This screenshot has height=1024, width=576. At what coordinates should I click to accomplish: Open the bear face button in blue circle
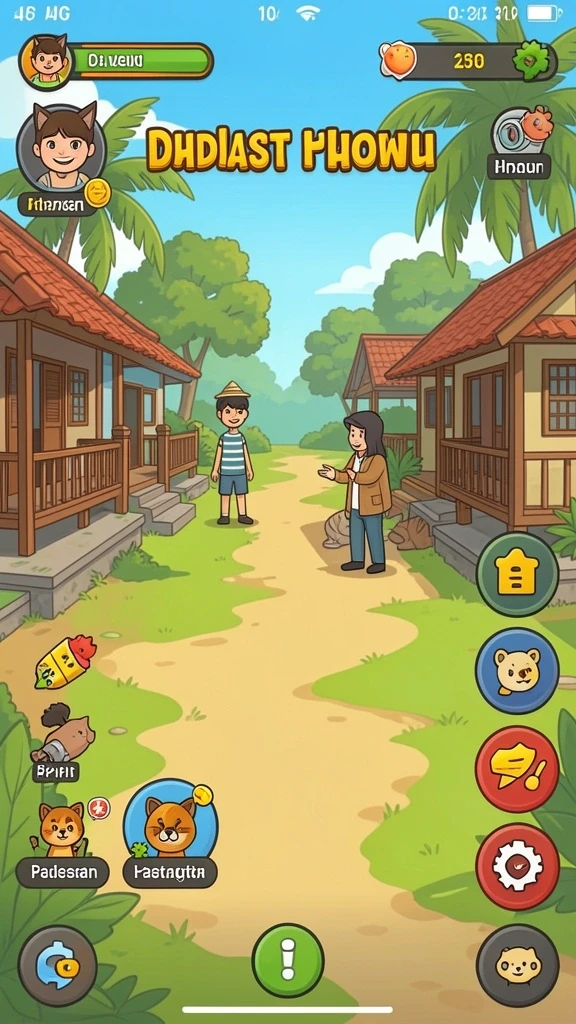tap(517, 671)
